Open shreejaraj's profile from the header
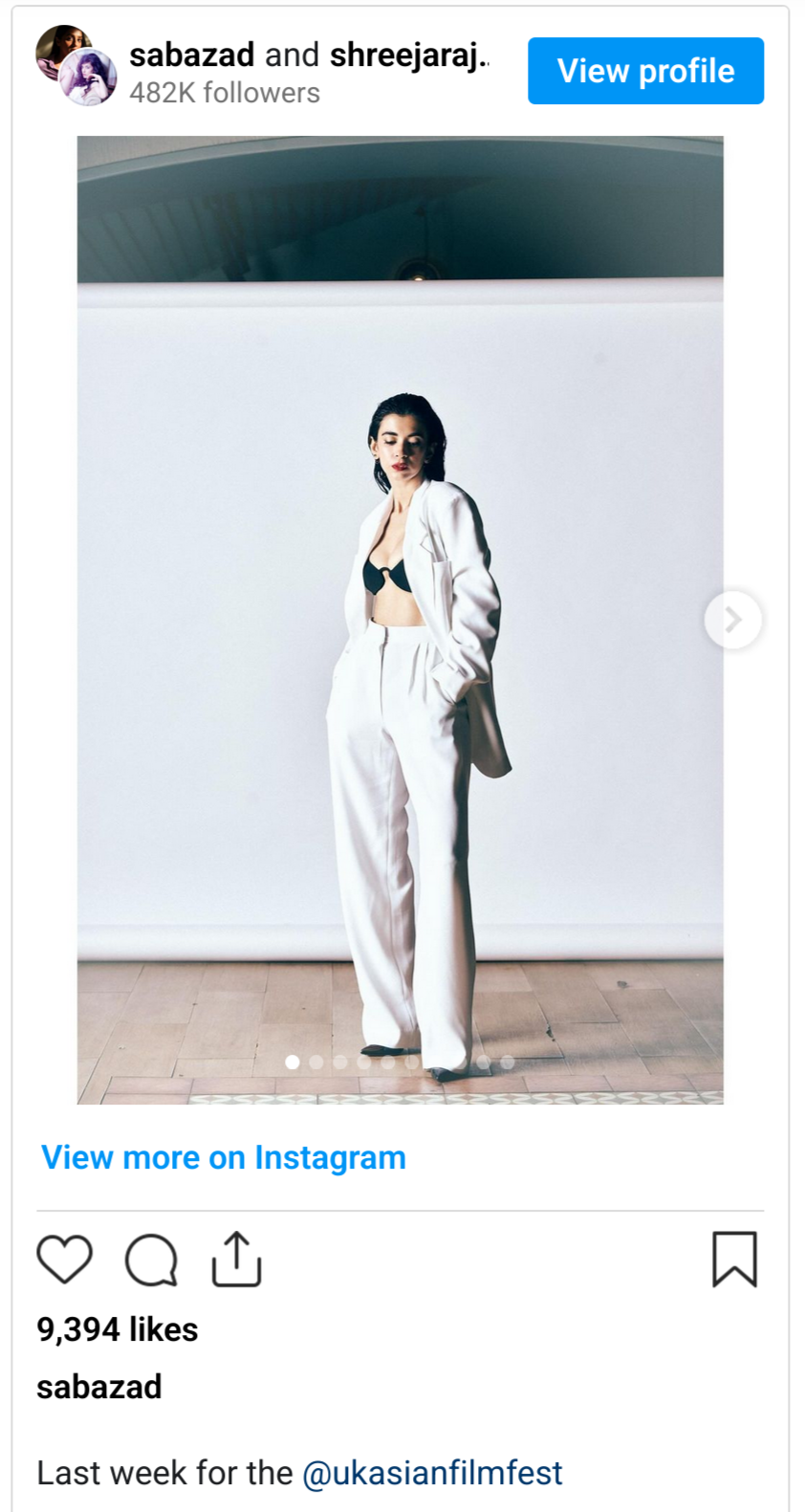The height and width of the screenshot is (1512, 805). pos(406,55)
